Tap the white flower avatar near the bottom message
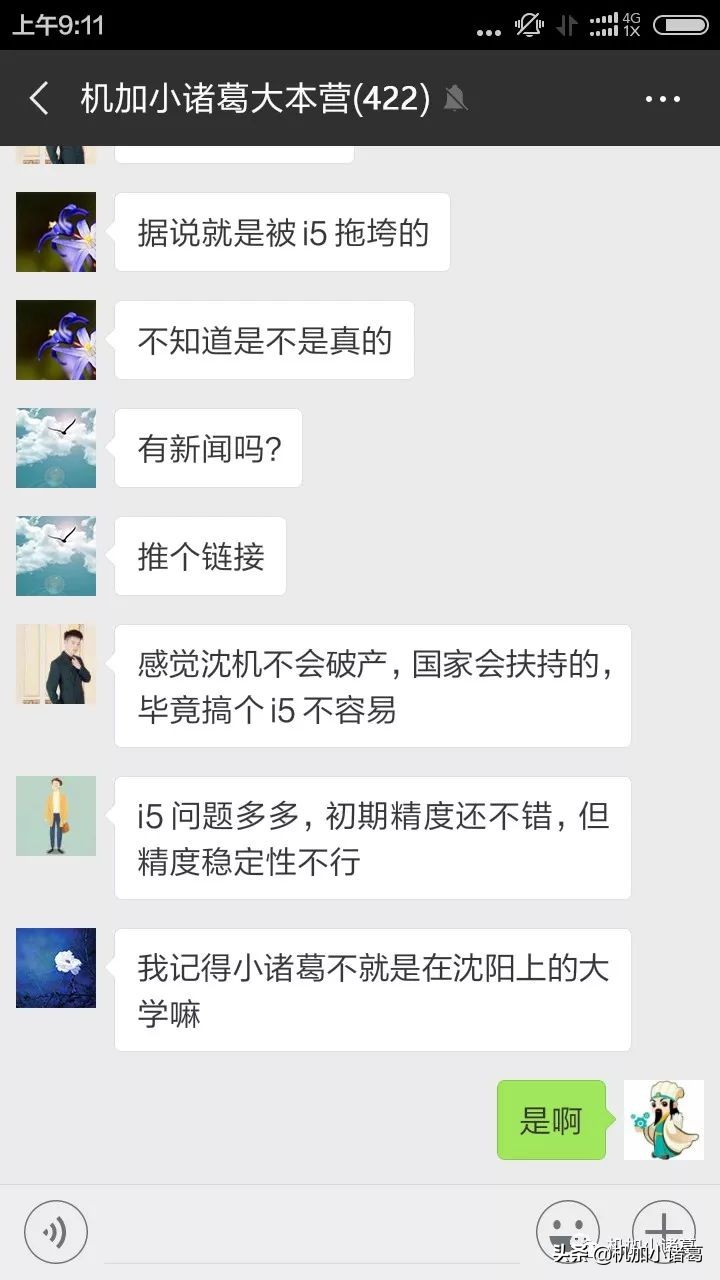The width and height of the screenshot is (720, 1280). click(55, 968)
